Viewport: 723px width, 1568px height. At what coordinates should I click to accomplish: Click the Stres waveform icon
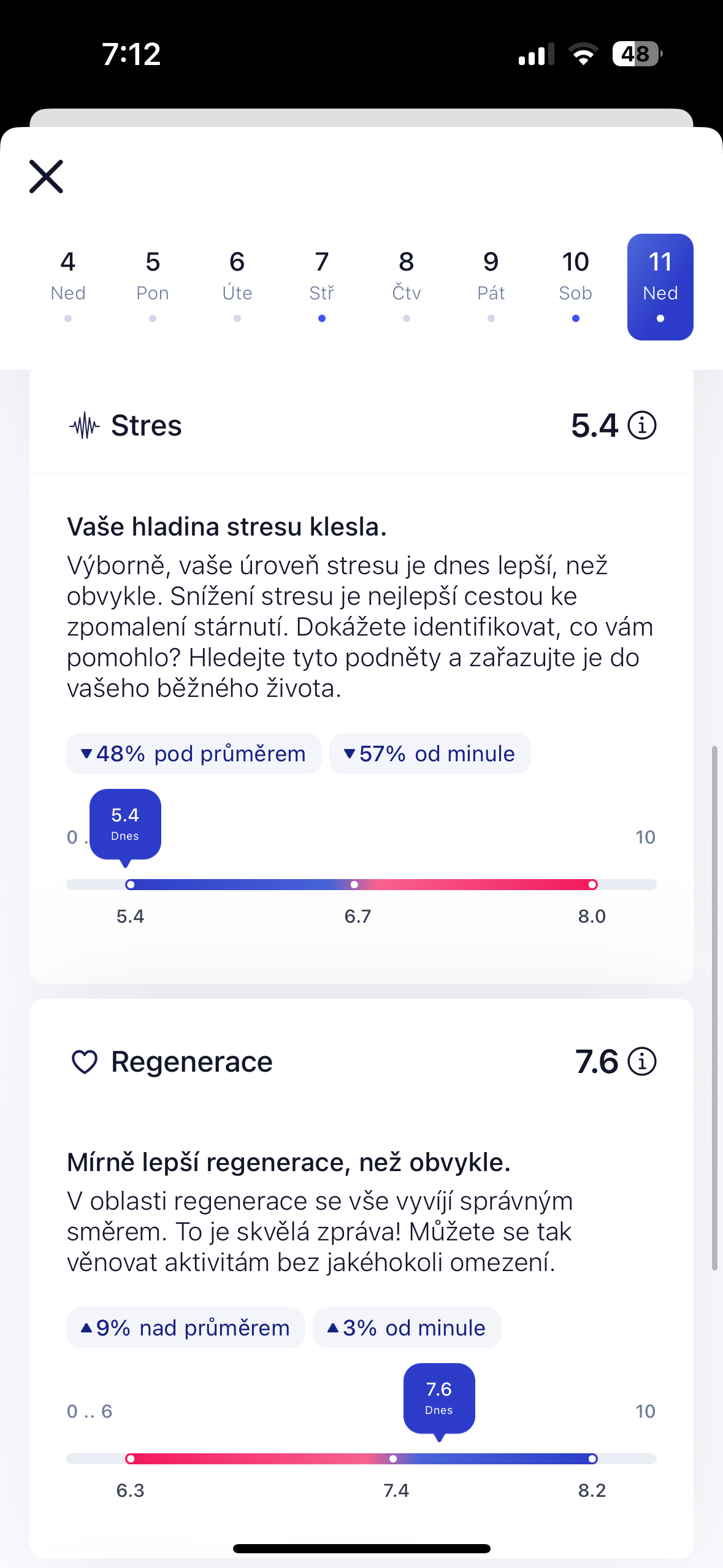click(x=85, y=425)
